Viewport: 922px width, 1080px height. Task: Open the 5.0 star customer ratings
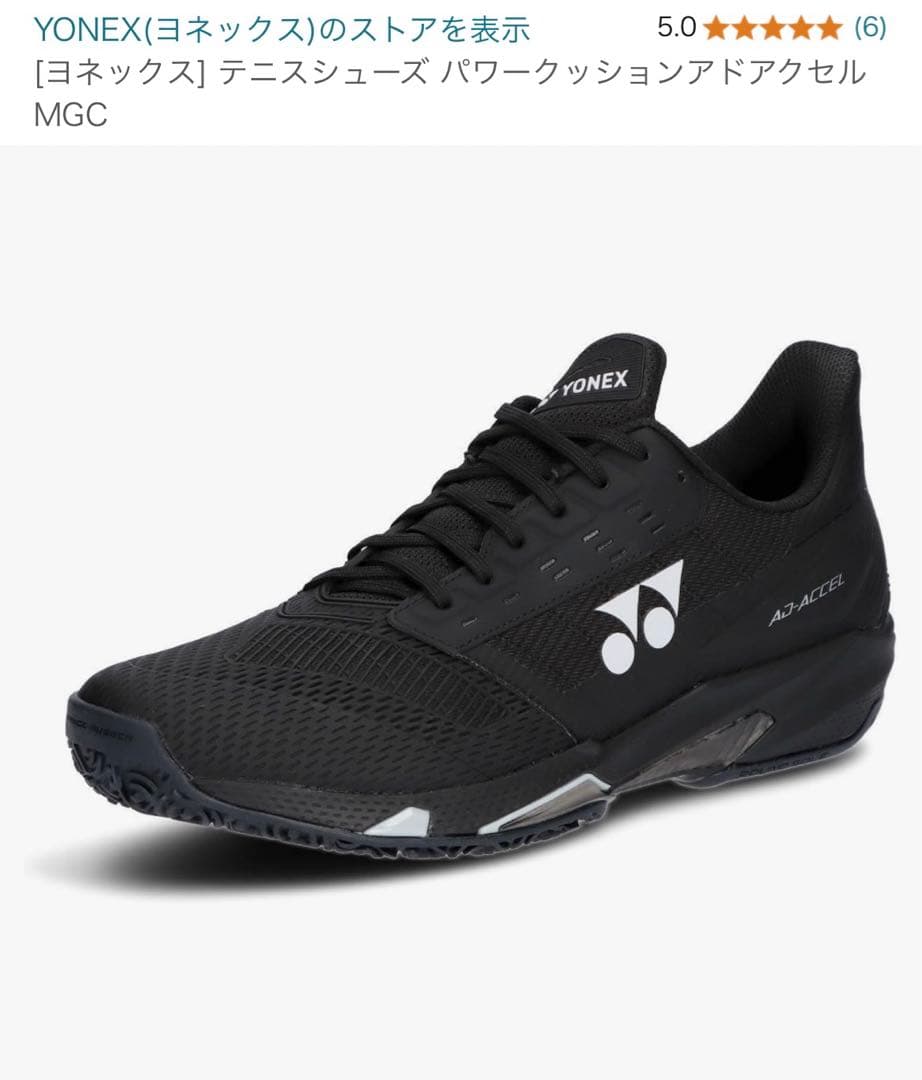(x=771, y=28)
